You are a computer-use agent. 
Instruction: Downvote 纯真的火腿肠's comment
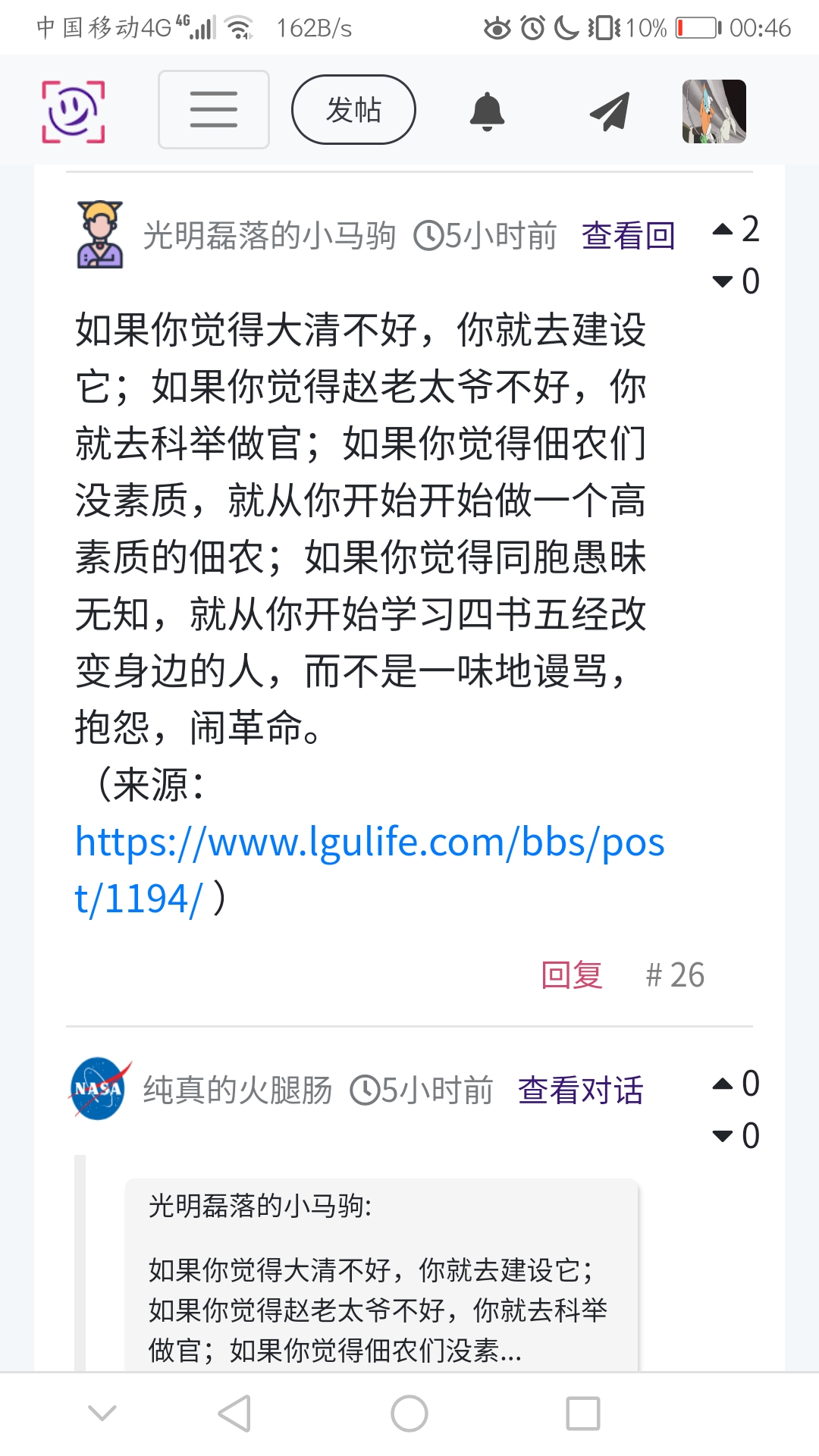pos(723,1136)
